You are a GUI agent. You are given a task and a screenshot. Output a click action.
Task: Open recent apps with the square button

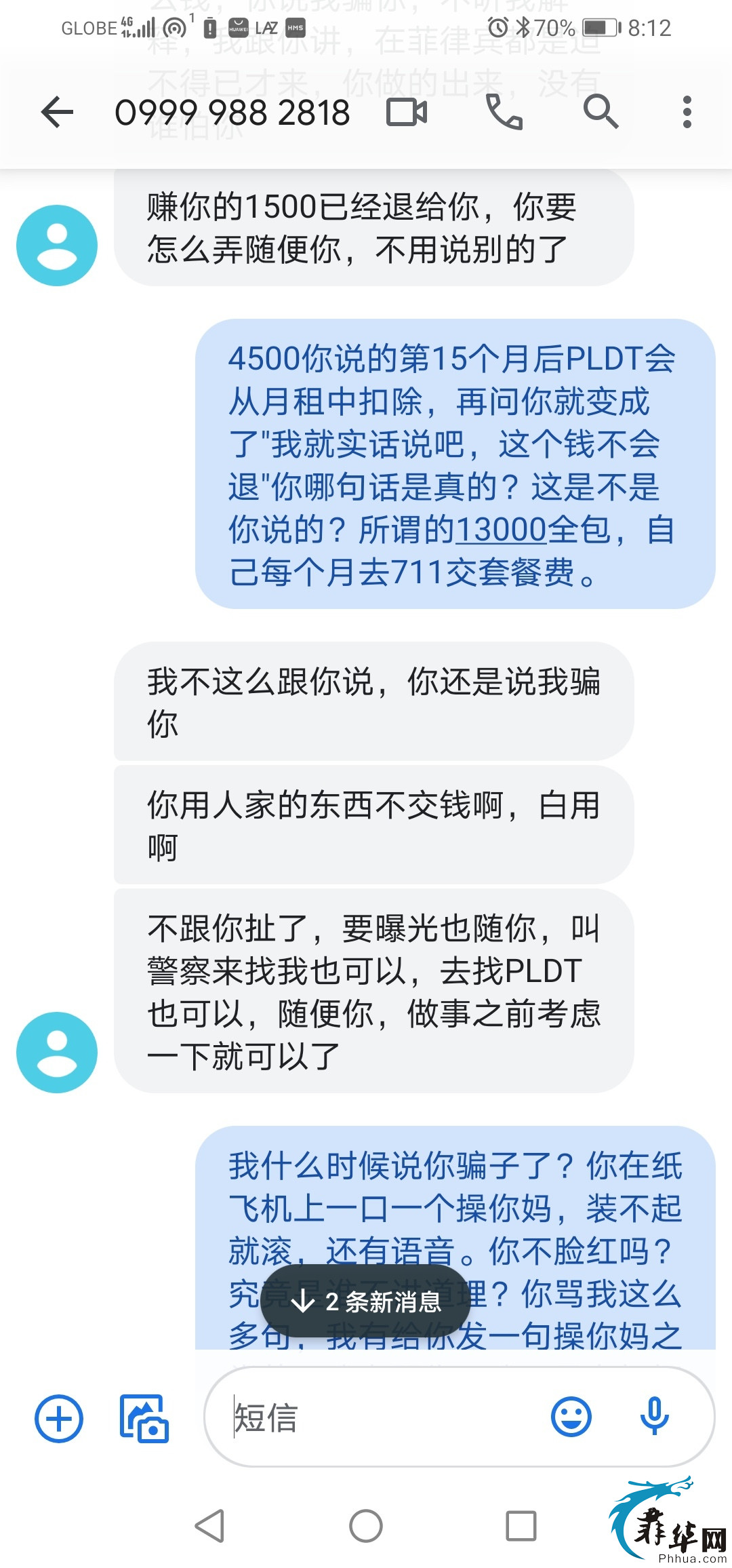point(521,1526)
